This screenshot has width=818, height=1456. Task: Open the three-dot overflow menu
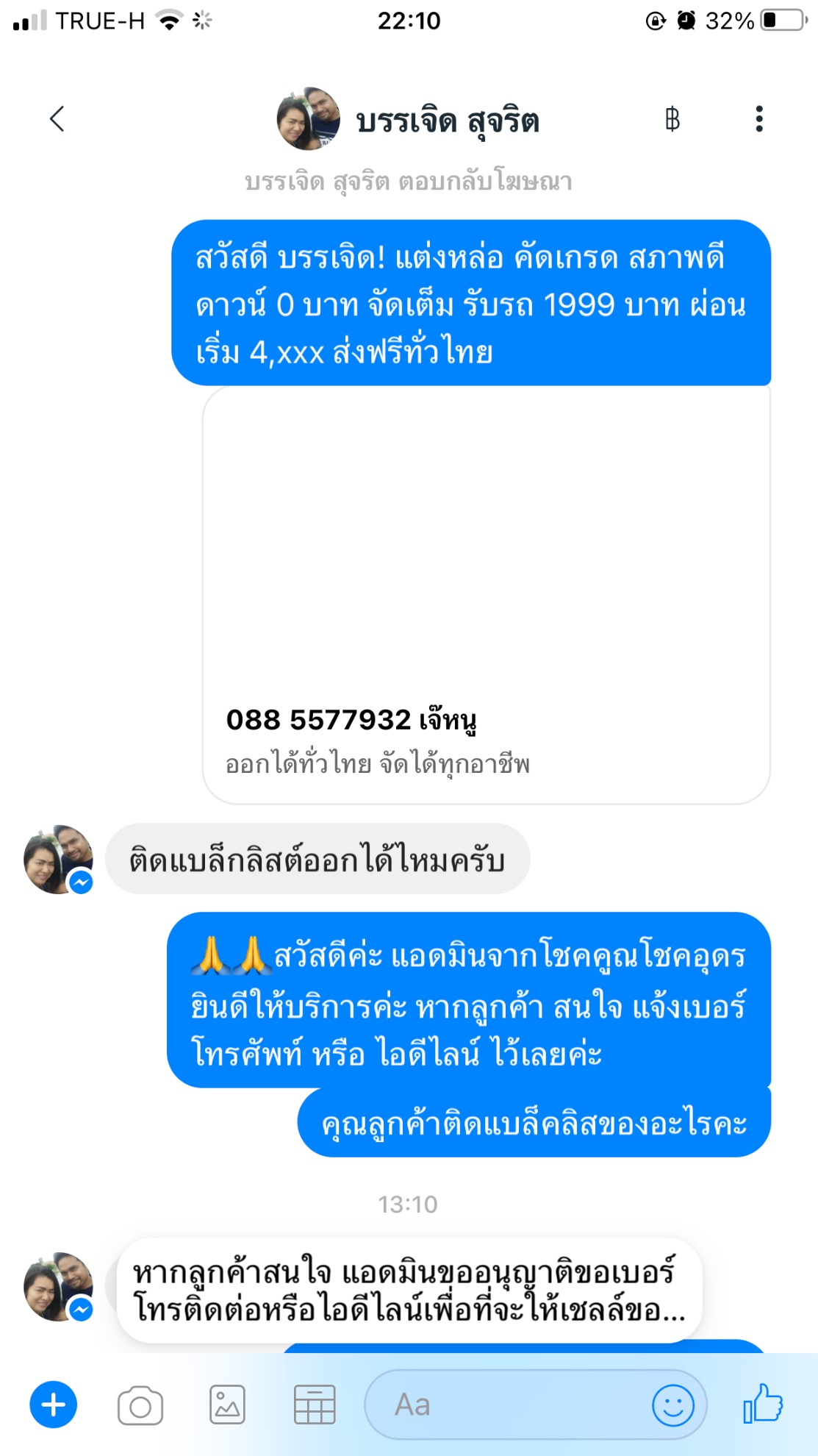tap(759, 119)
